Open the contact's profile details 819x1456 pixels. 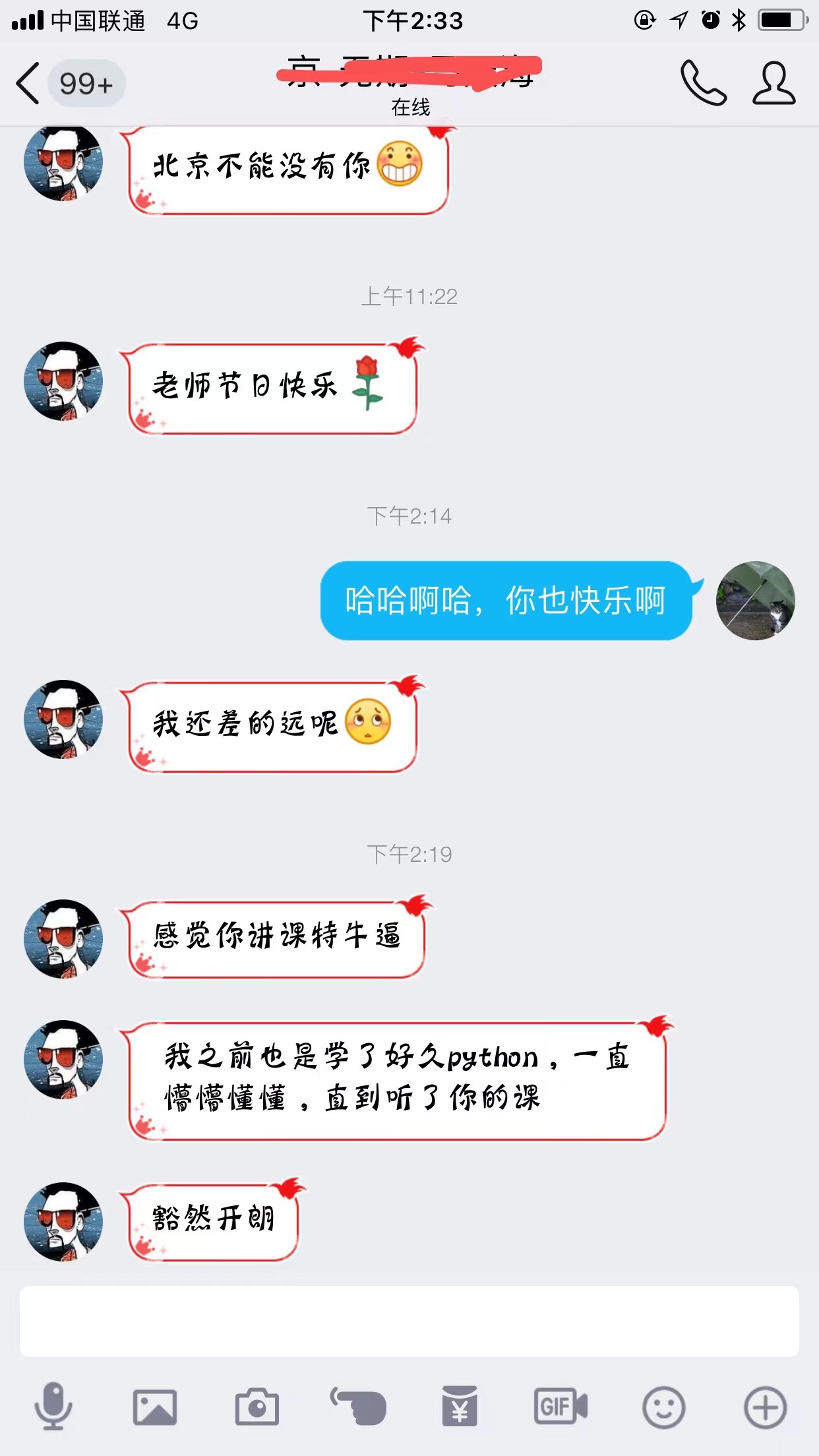click(774, 84)
